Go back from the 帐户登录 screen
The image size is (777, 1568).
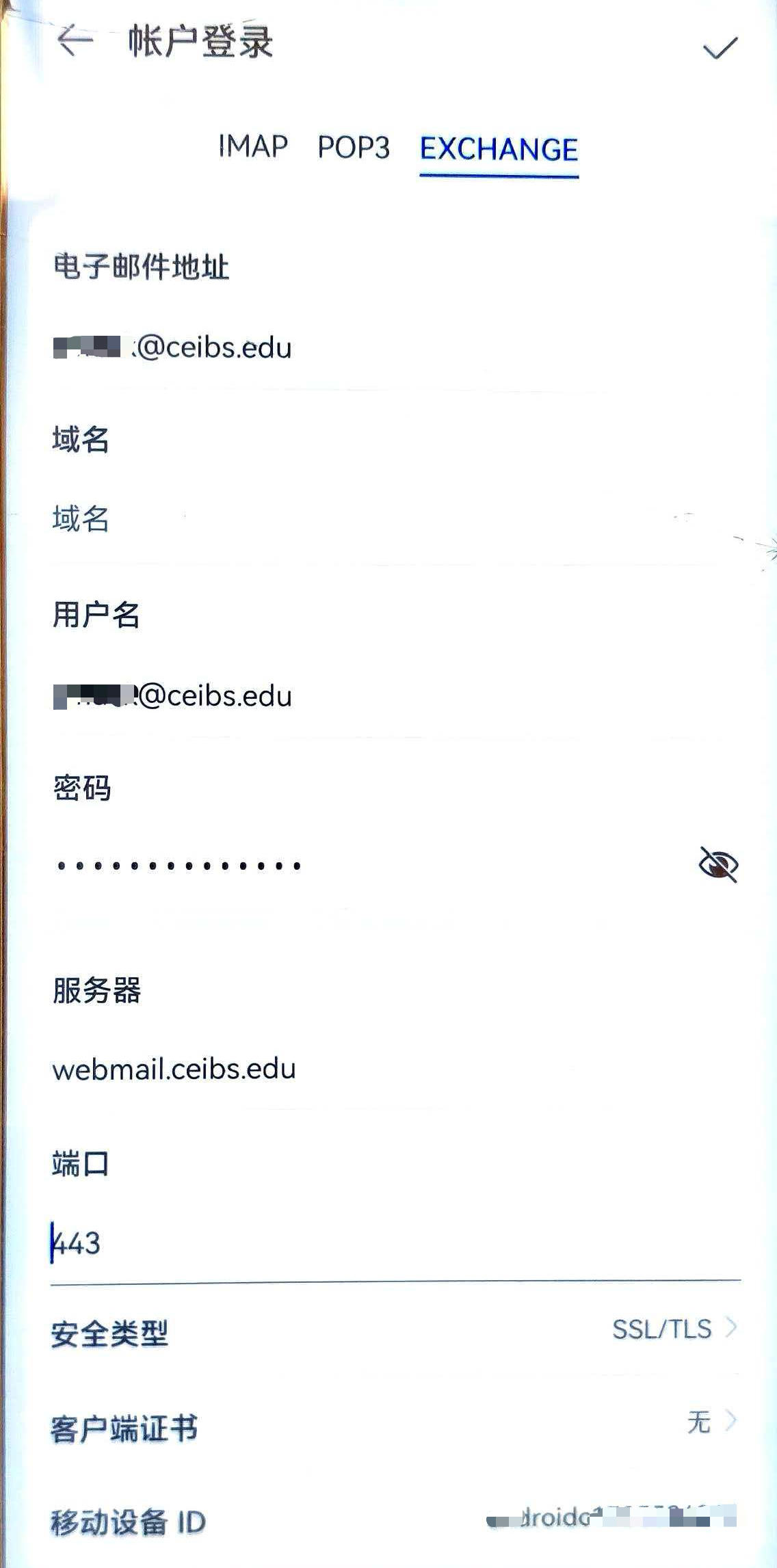[74, 40]
